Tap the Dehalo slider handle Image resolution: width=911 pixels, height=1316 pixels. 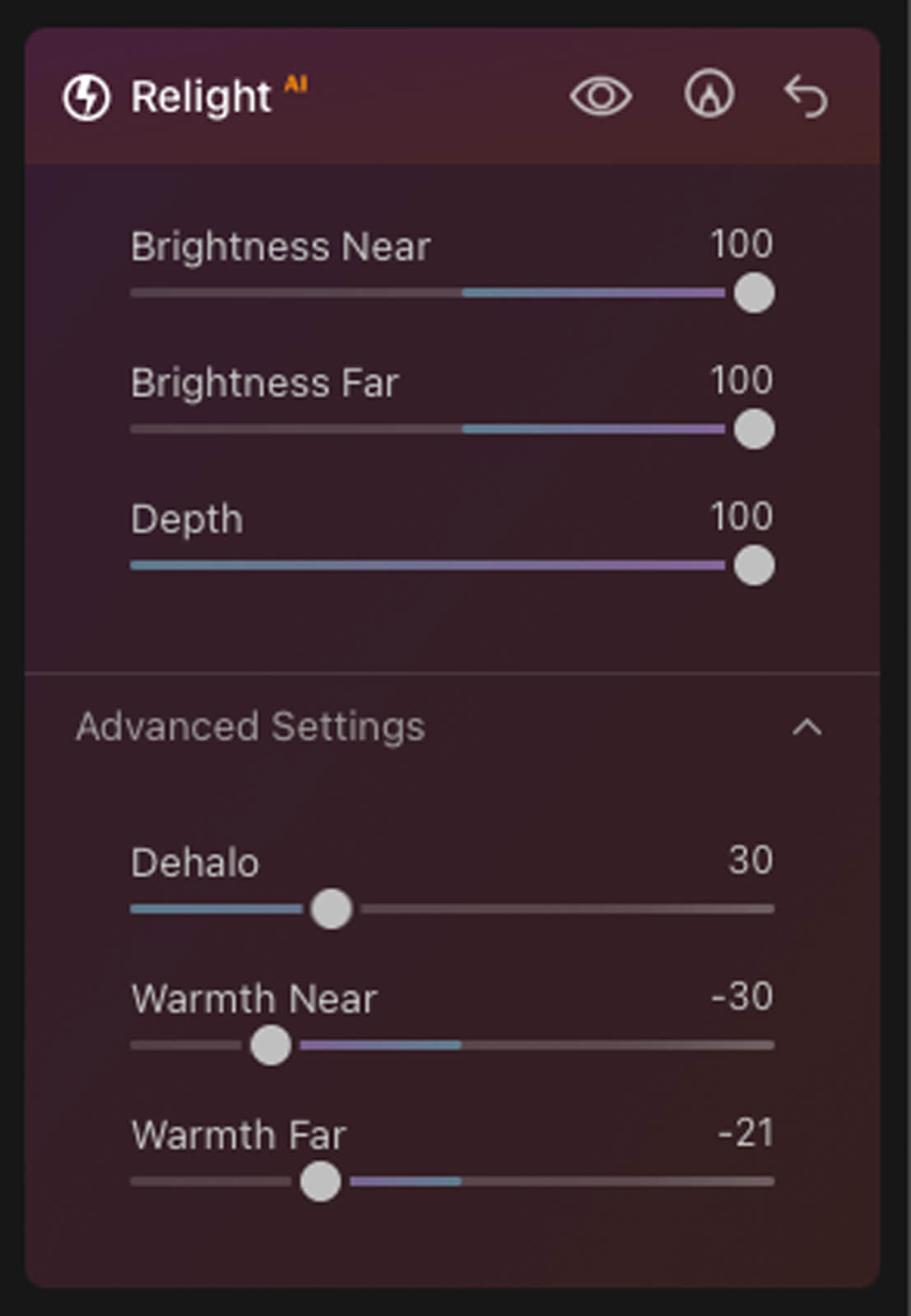pyautogui.click(x=332, y=909)
